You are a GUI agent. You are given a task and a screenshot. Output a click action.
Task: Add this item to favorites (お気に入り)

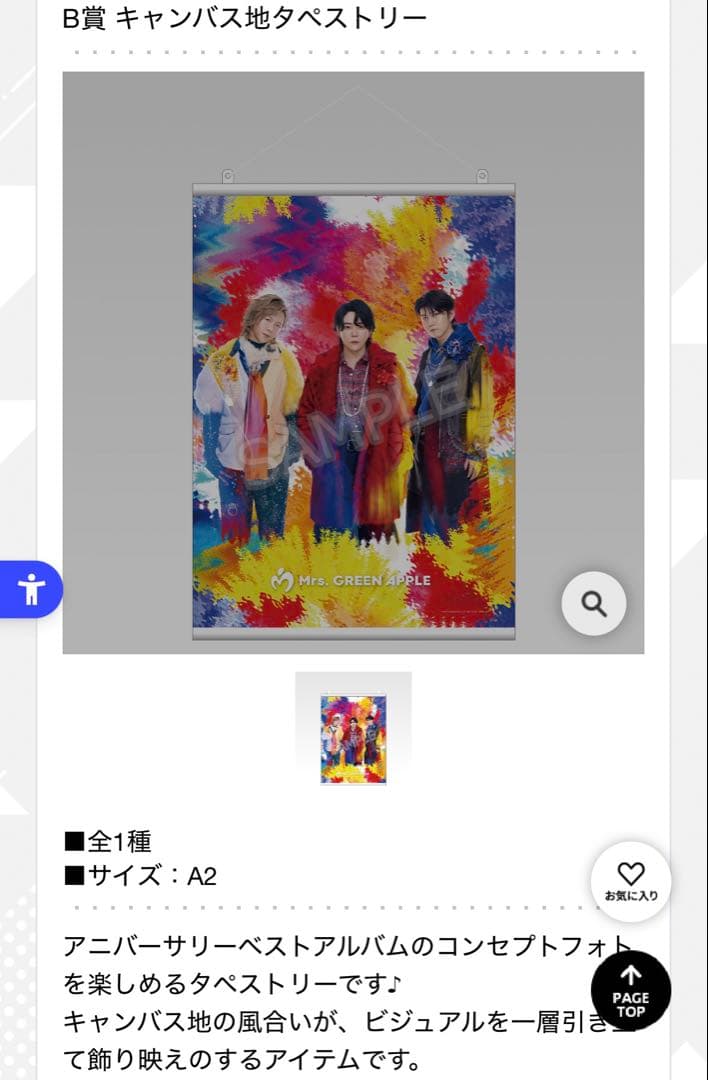coord(631,881)
